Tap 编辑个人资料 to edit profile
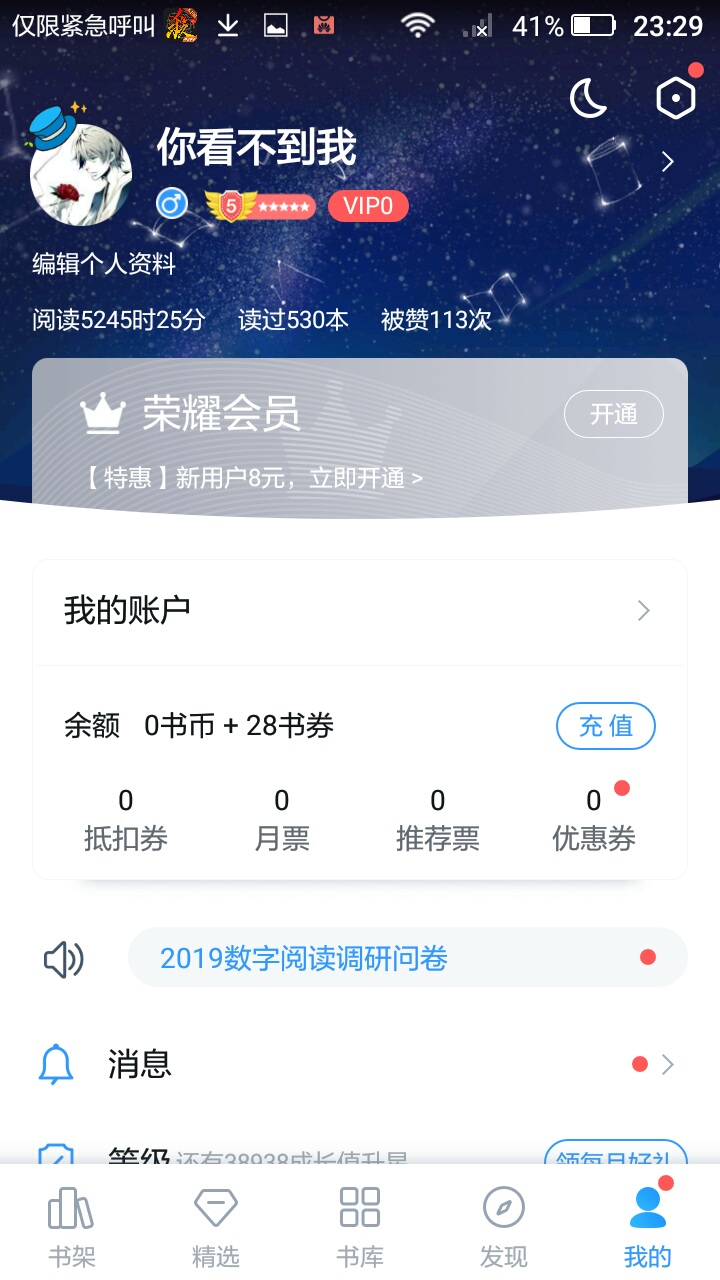The image size is (720, 1280). point(104,264)
